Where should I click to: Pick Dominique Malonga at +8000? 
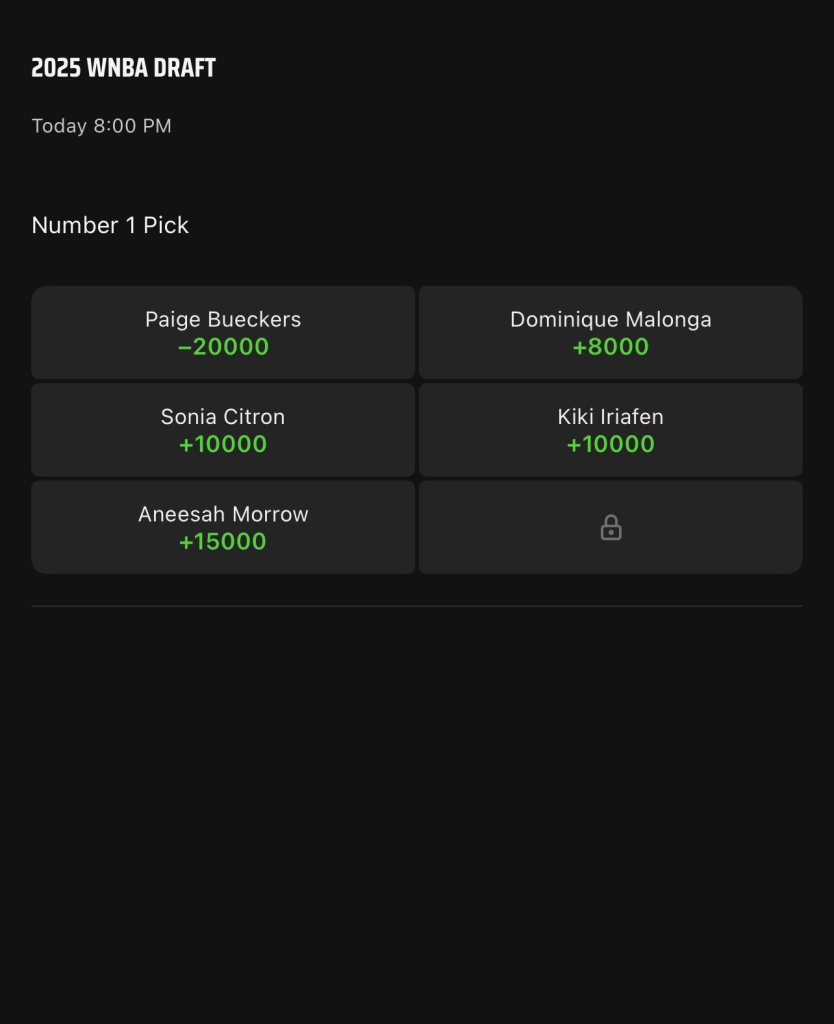[611, 332]
